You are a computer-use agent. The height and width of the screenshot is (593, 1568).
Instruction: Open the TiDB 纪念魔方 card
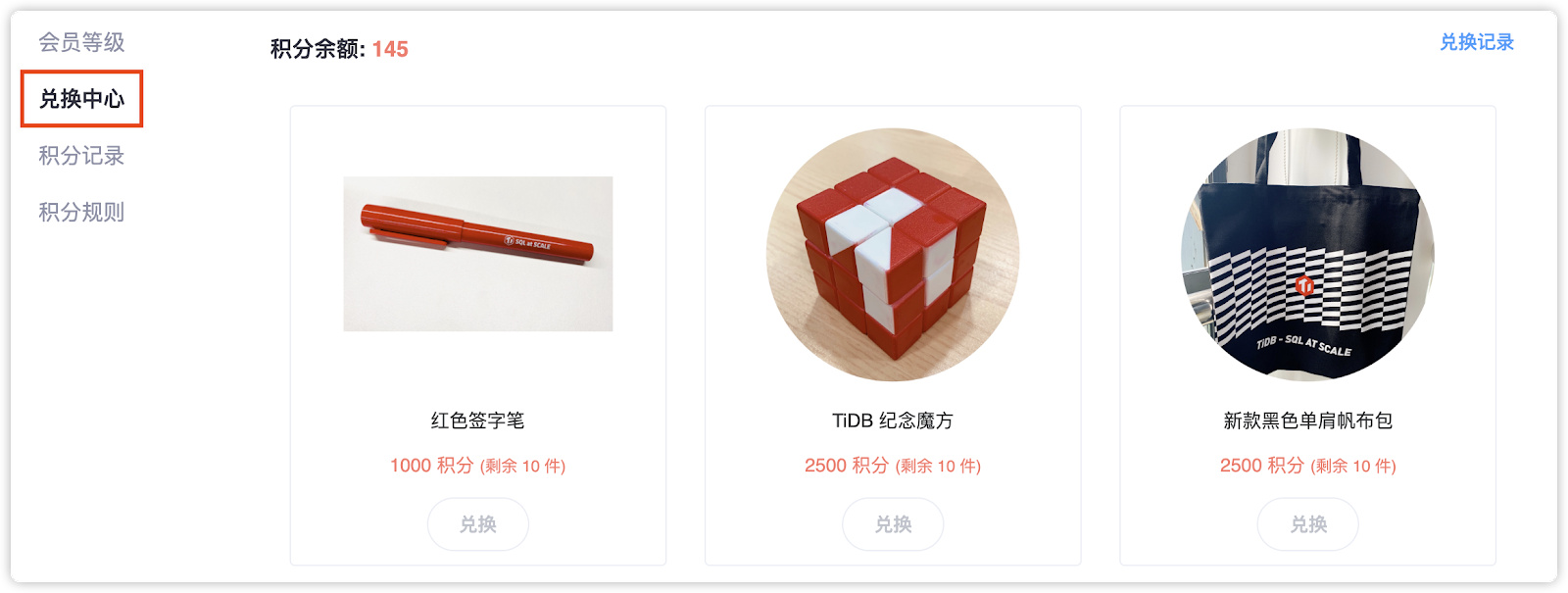click(x=893, y=255)
